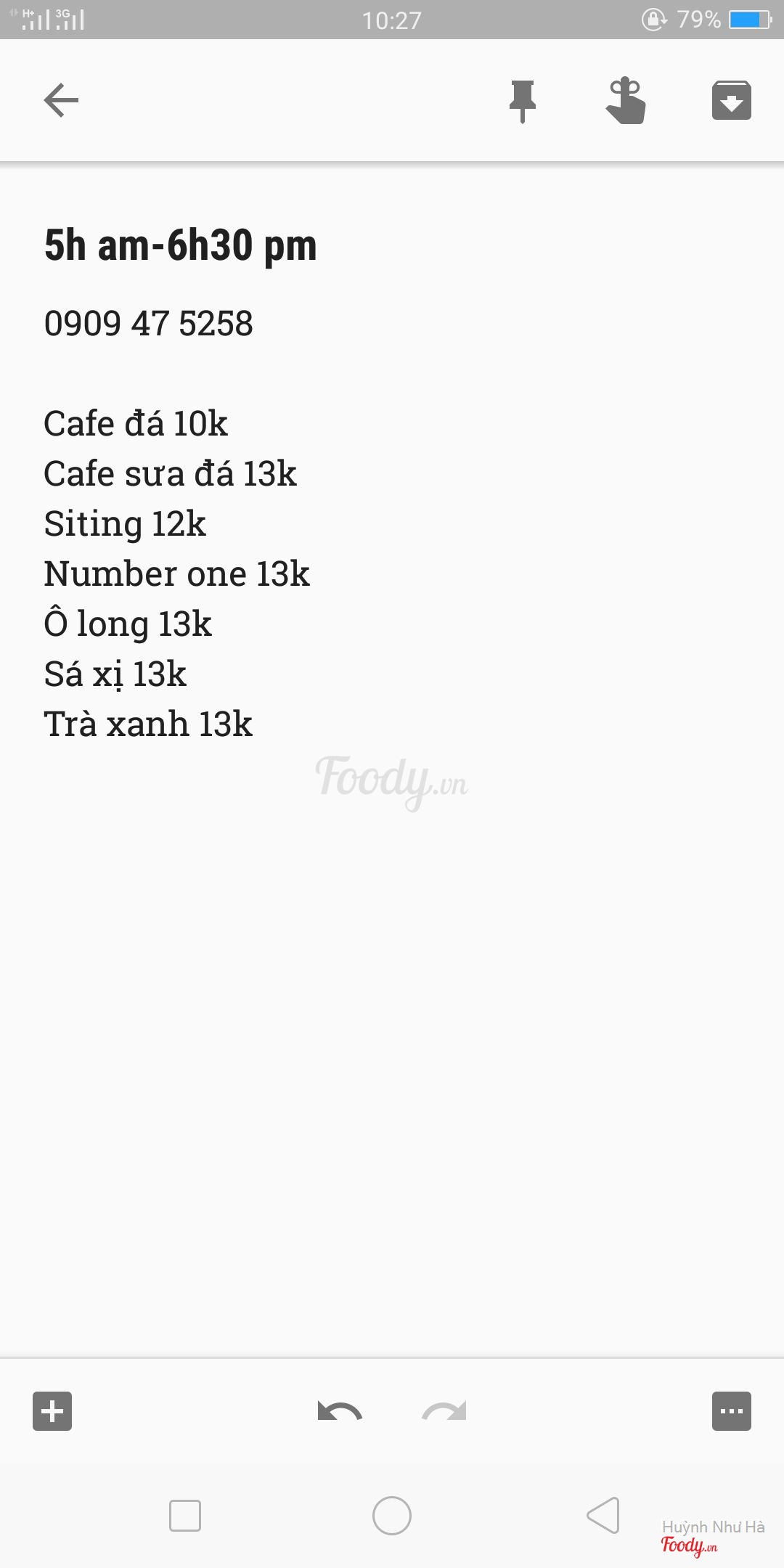Go back to the notes list
The height and width of the screenshot is (1568, 784).
[61, 100]
